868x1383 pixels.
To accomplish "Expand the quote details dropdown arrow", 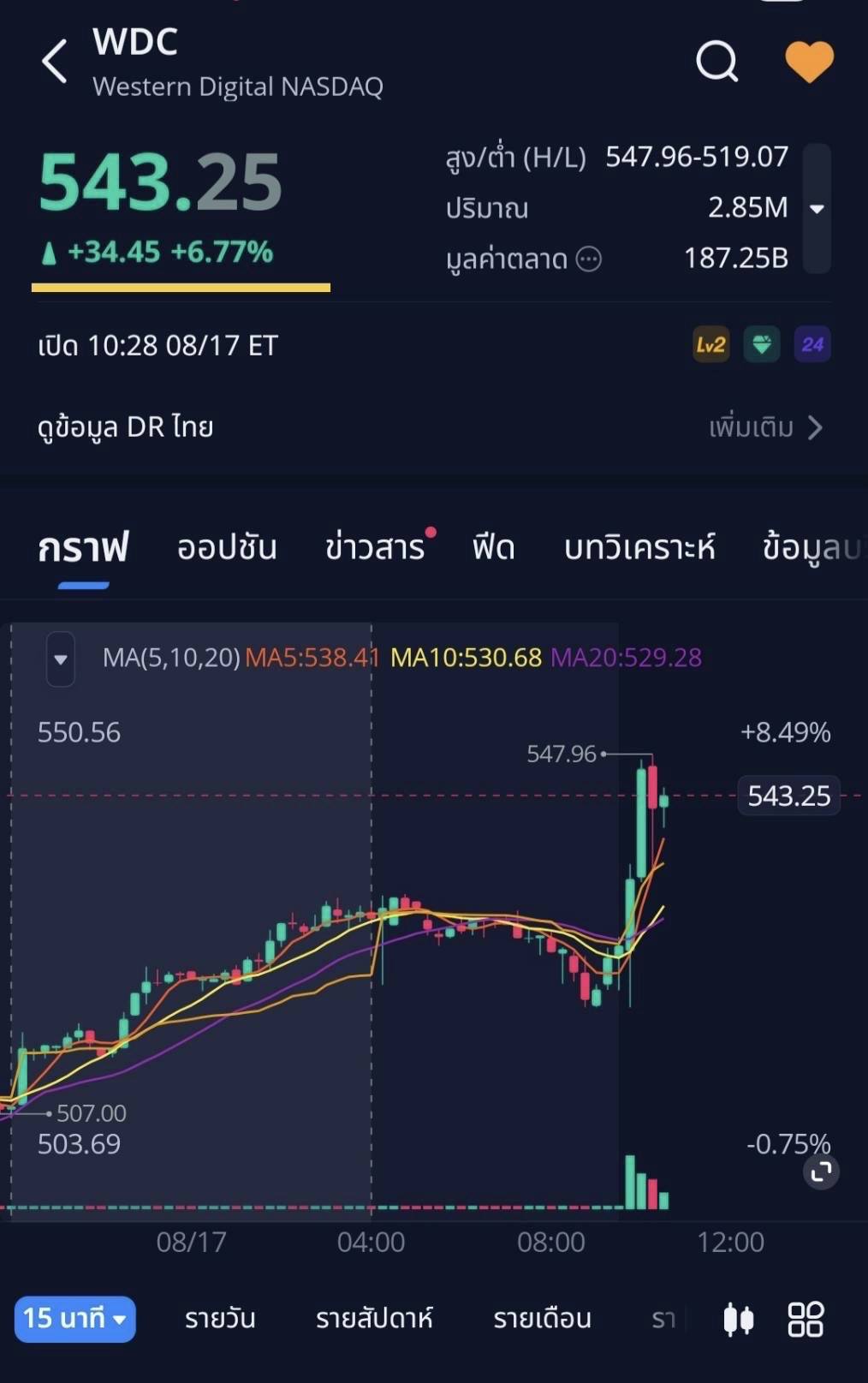I will pos(817,208).
